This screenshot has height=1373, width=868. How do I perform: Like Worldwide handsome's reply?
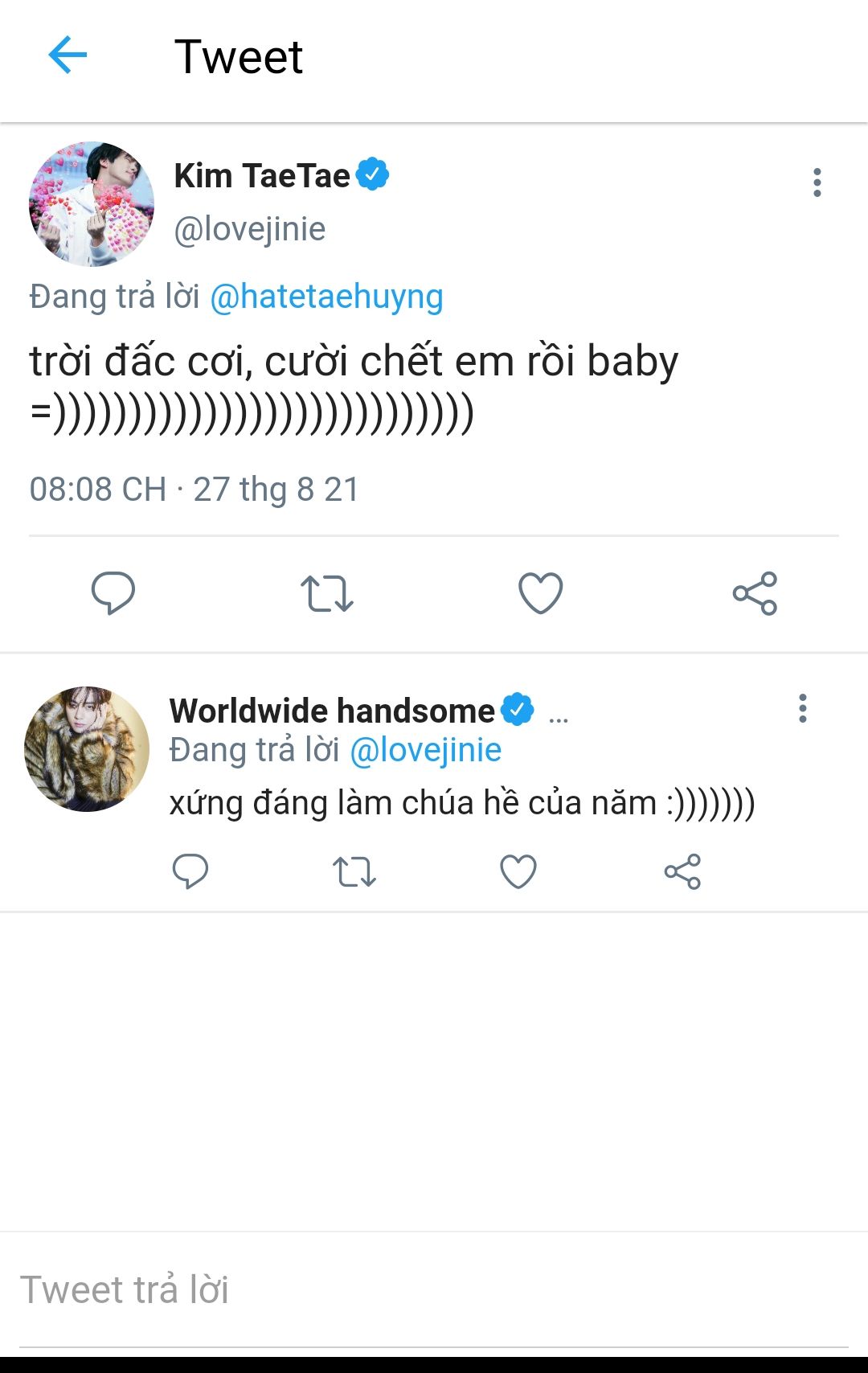pyautogui.click(x=518, y=871)
